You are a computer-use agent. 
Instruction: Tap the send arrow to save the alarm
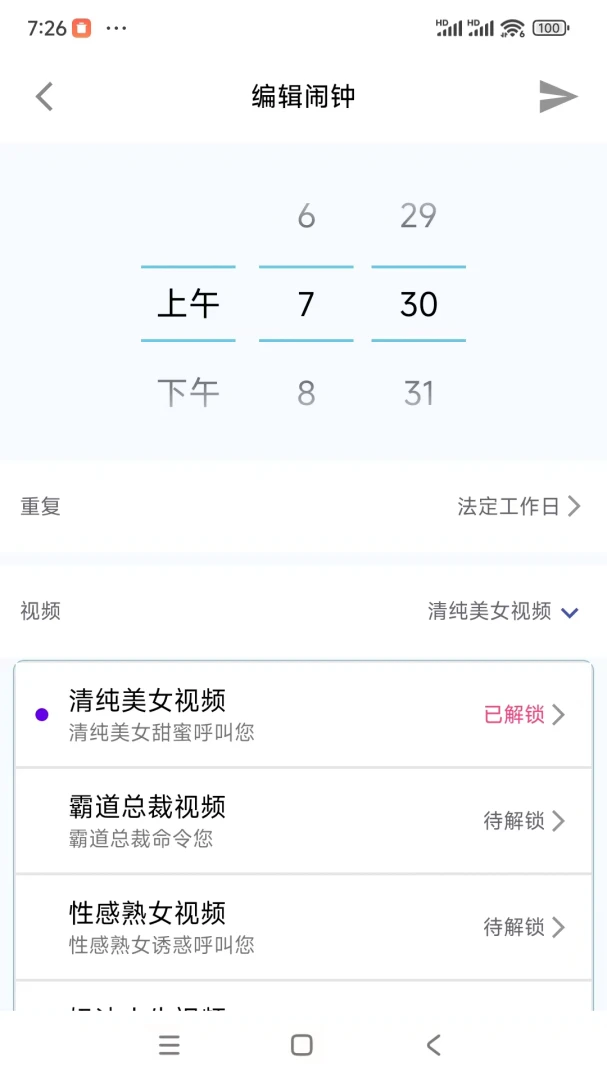tap(557, 96)
